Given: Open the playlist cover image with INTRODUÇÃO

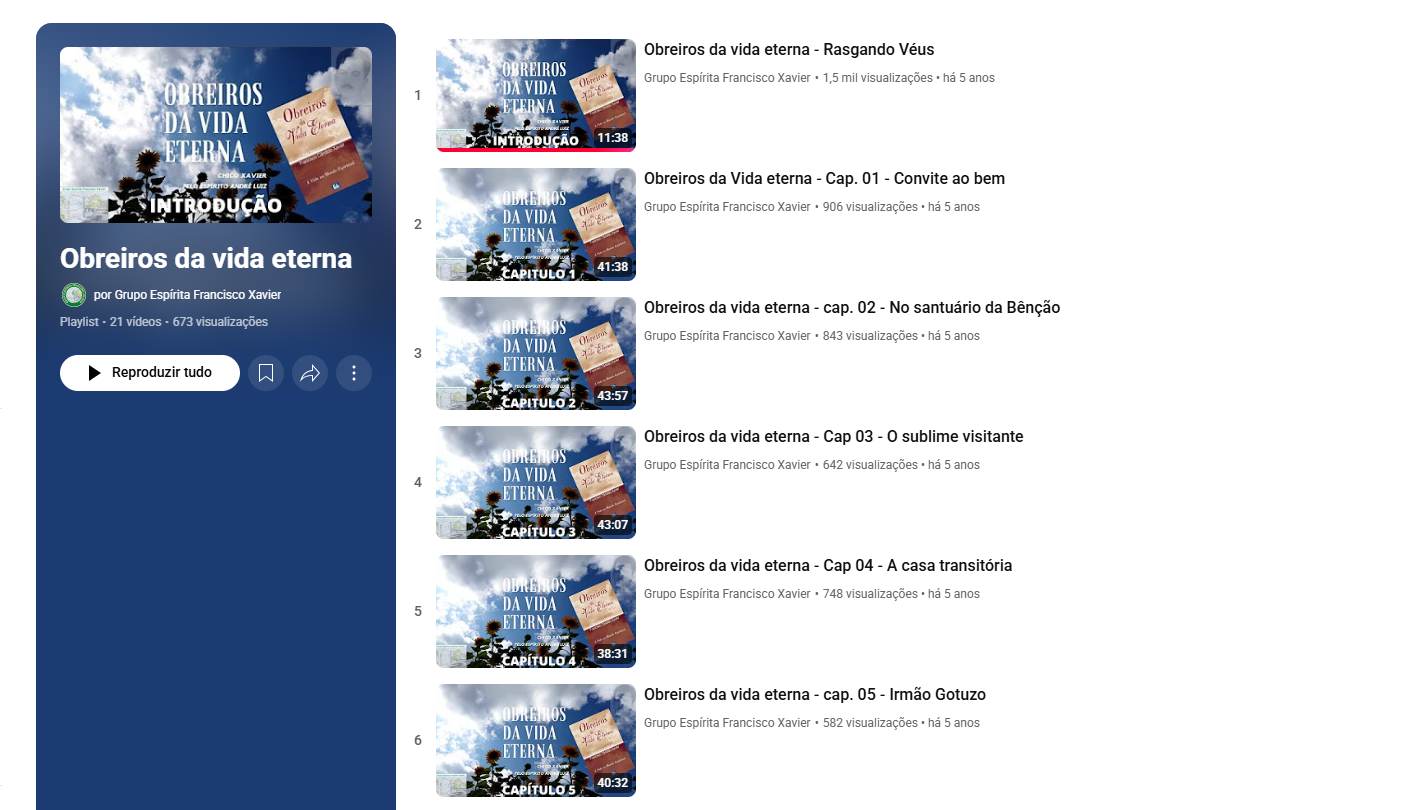Looking at the screenshot, I should pos(216,135).
